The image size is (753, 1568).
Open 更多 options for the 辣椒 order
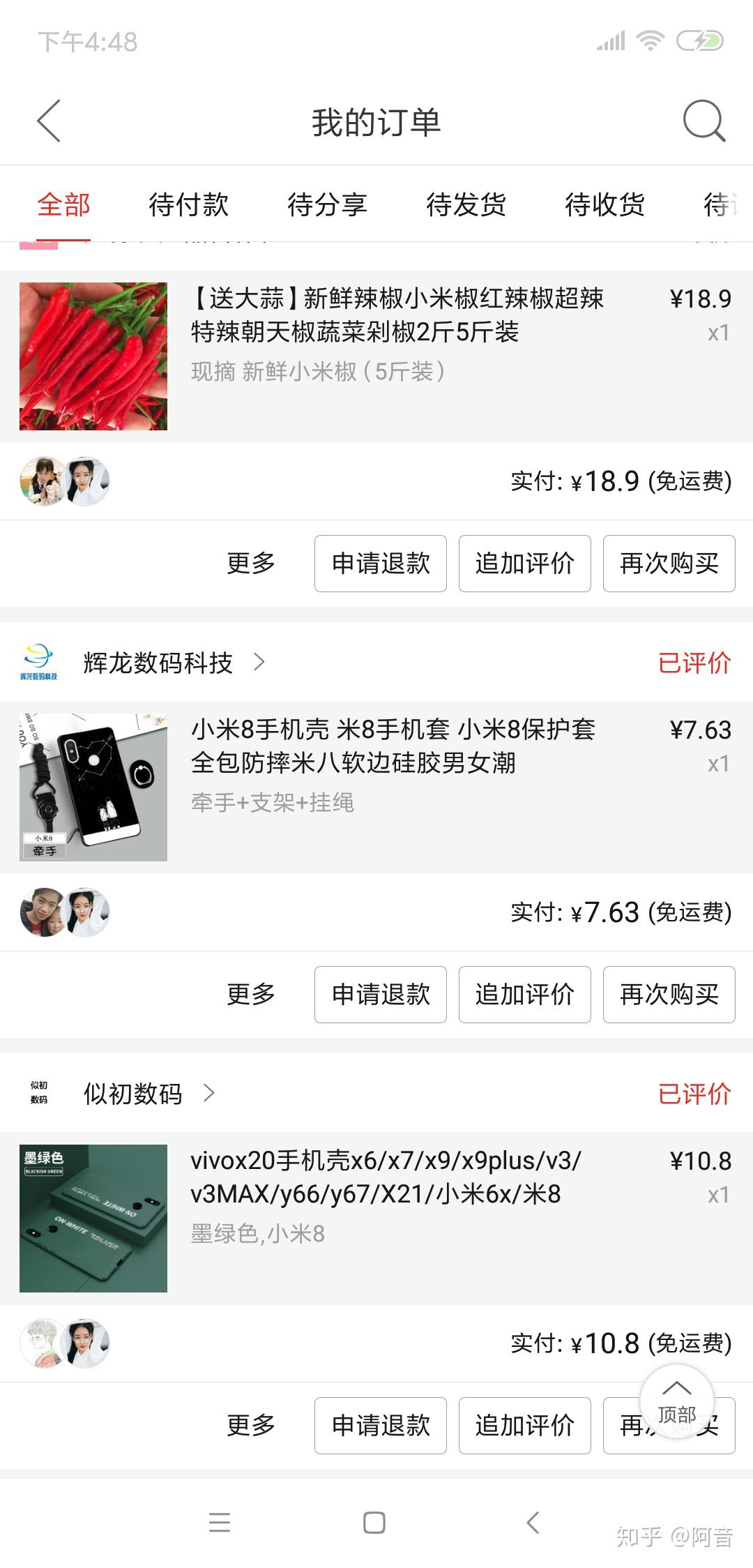(x=251, y=564)
